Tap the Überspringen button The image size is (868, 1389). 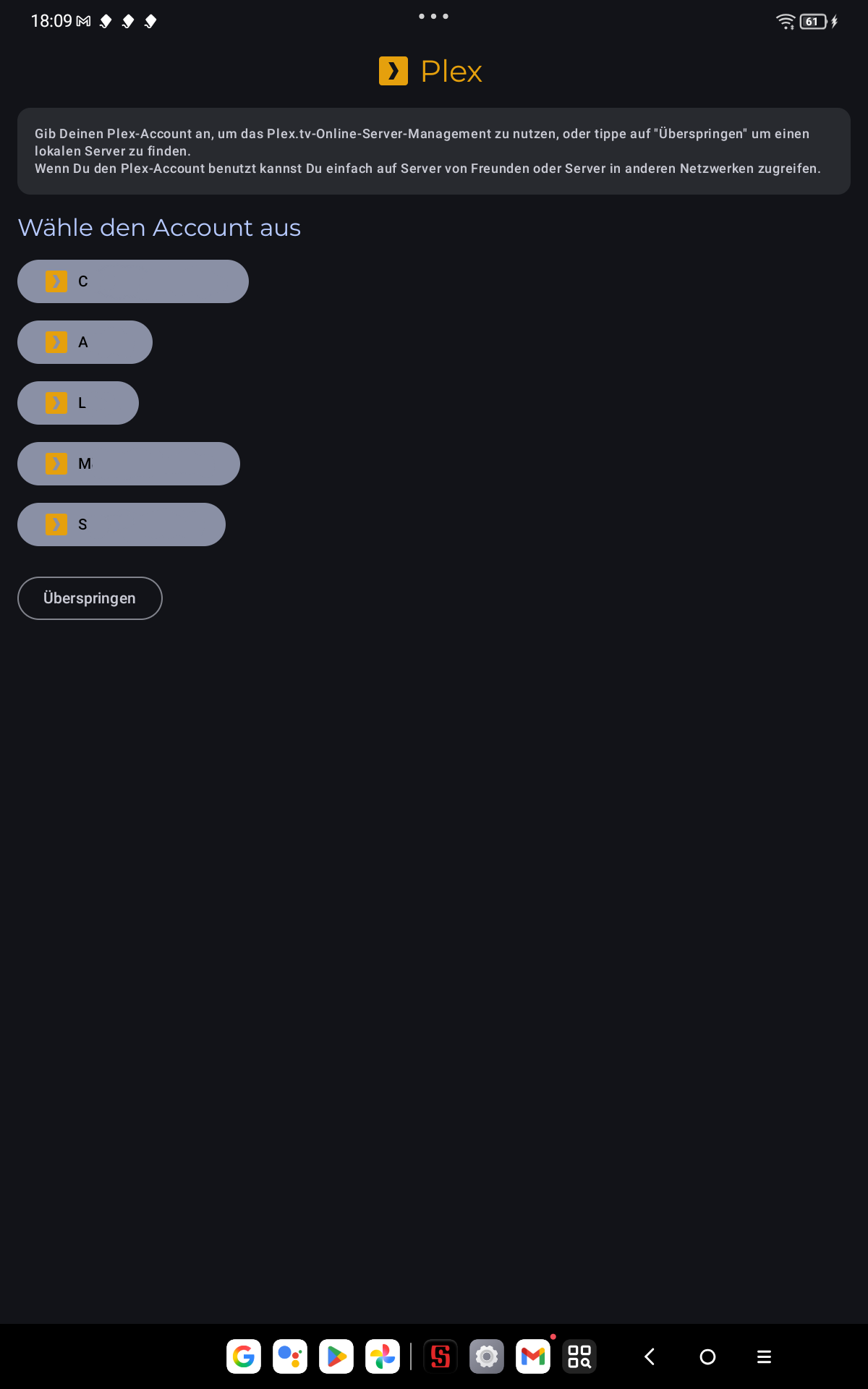pyautogui.click(x=90, y=598)
